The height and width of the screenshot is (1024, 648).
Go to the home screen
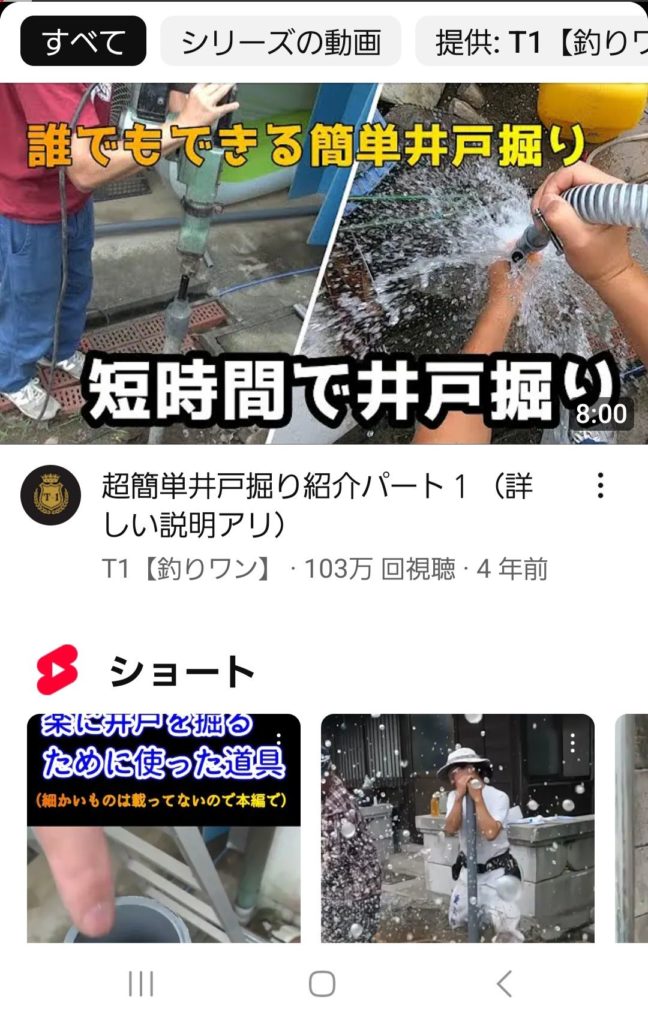(322, 984)
